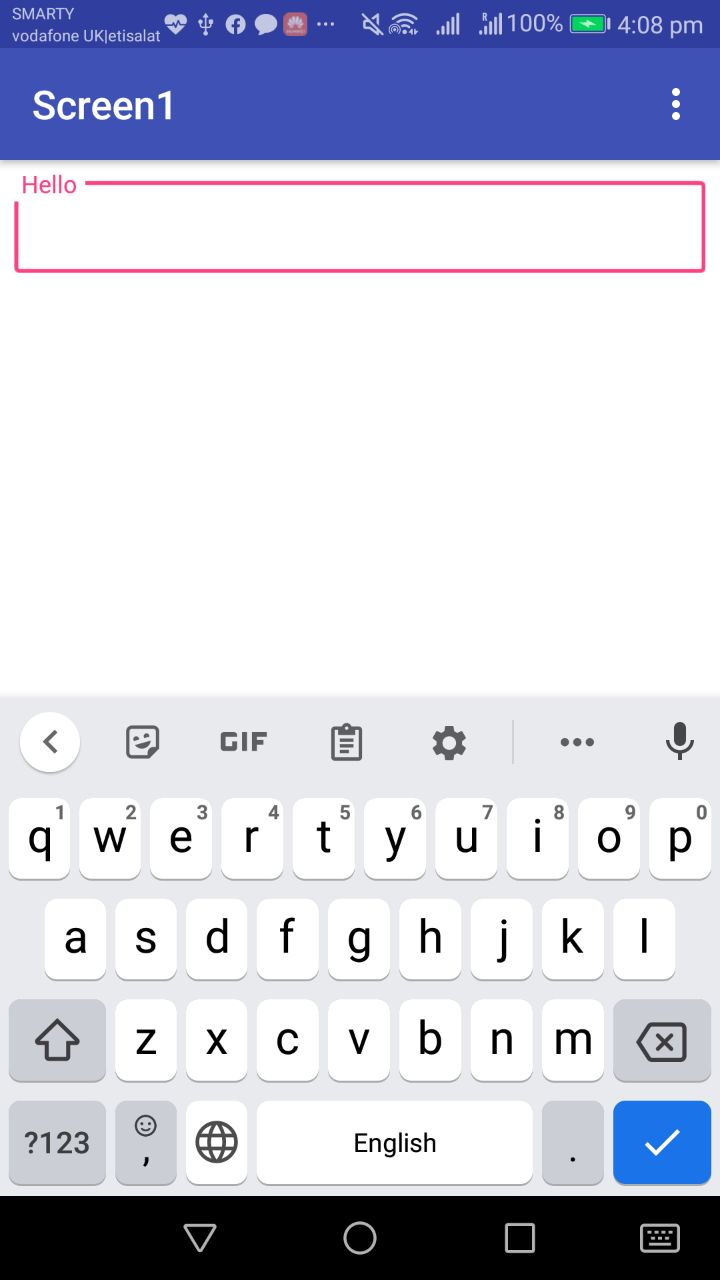Open the keyboard clipboard
Image resolution: width=720 pixels, height=1280 pixels.
[x=346, y=742]
